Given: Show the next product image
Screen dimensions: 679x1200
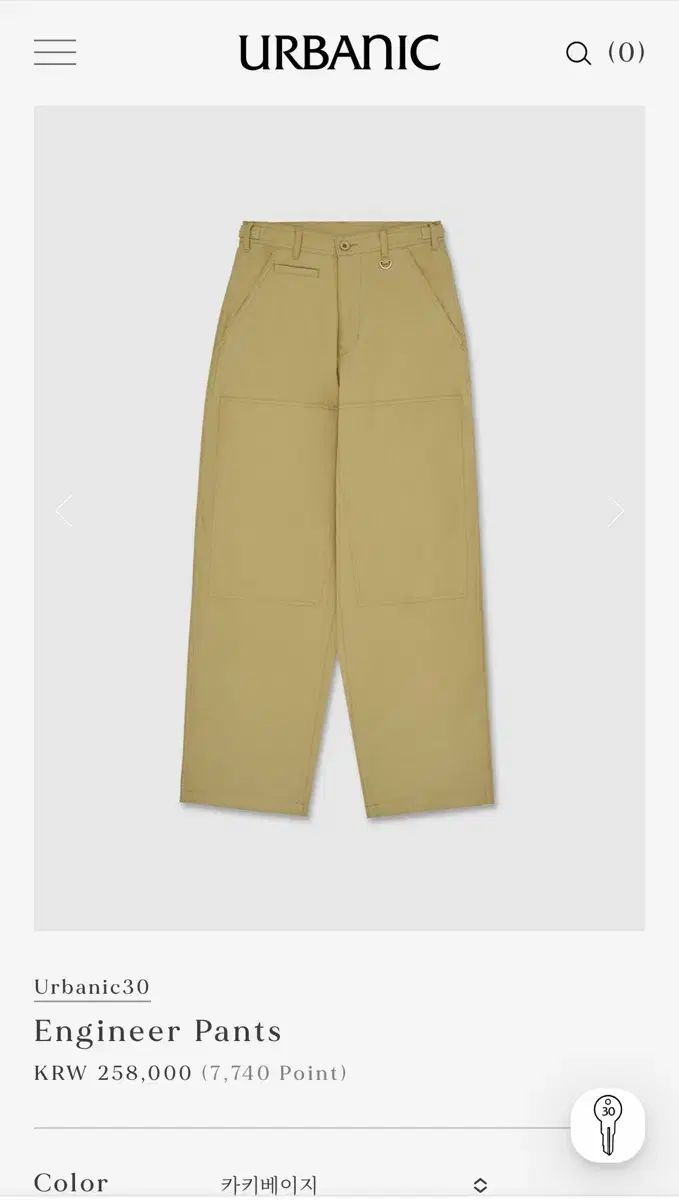Looking at the screenshot, I should pos(615,511).
